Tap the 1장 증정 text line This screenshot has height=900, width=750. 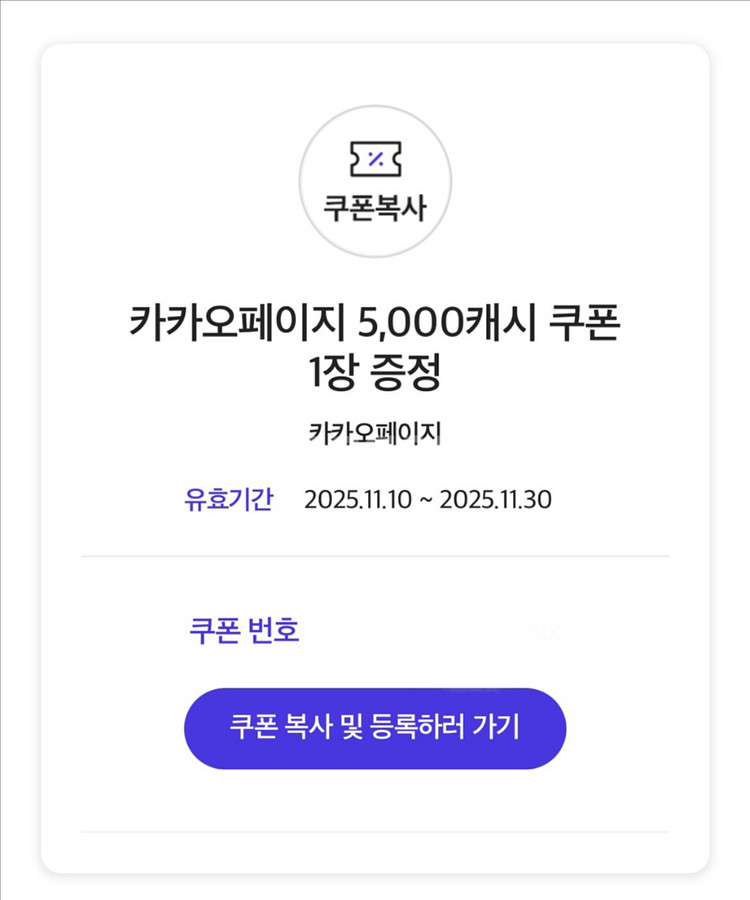[375, 366]
